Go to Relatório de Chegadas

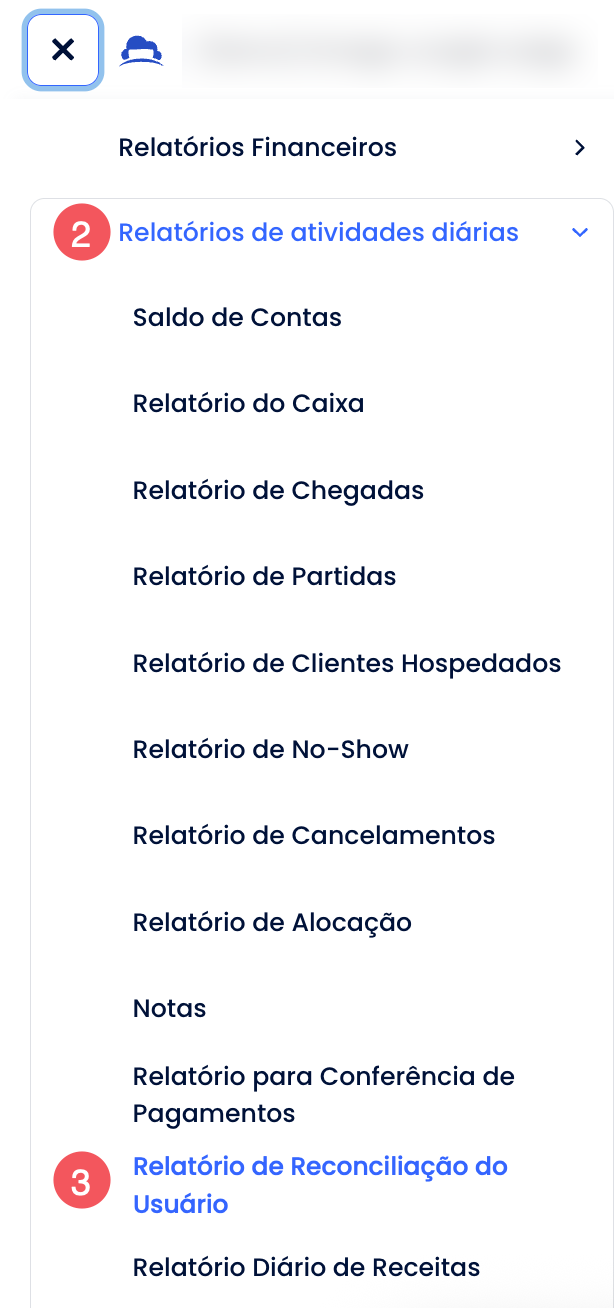pyautogui.click(x=278, y=491)
